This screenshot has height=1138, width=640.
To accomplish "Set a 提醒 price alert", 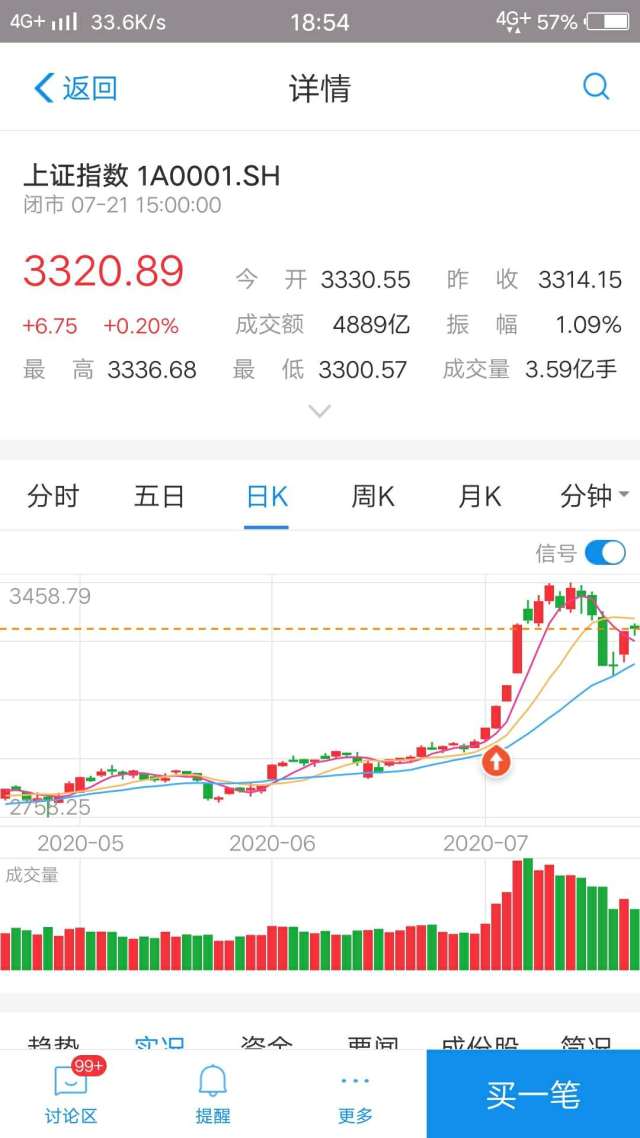I will tap(212, 1093).
